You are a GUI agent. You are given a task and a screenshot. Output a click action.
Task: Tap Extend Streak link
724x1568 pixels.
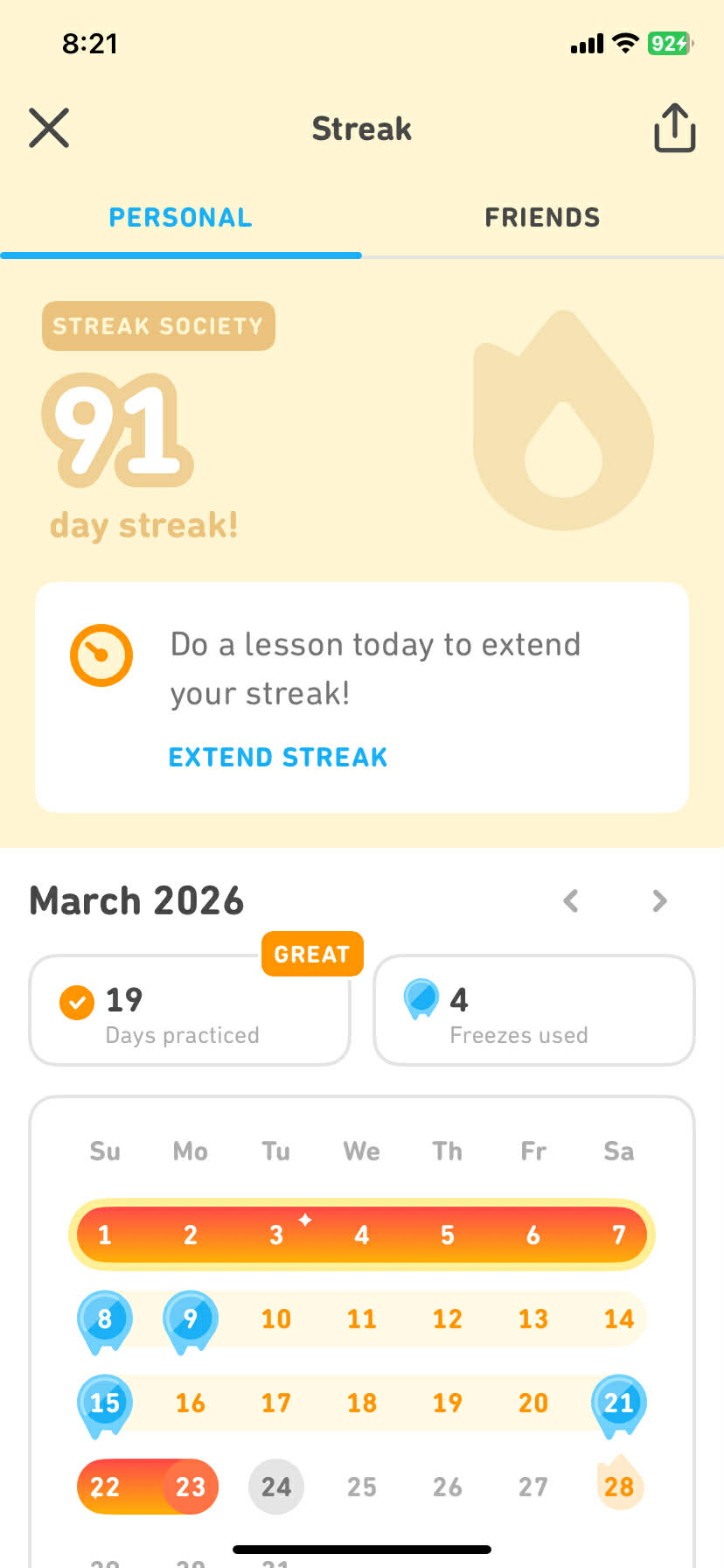(x=278, y=757)
